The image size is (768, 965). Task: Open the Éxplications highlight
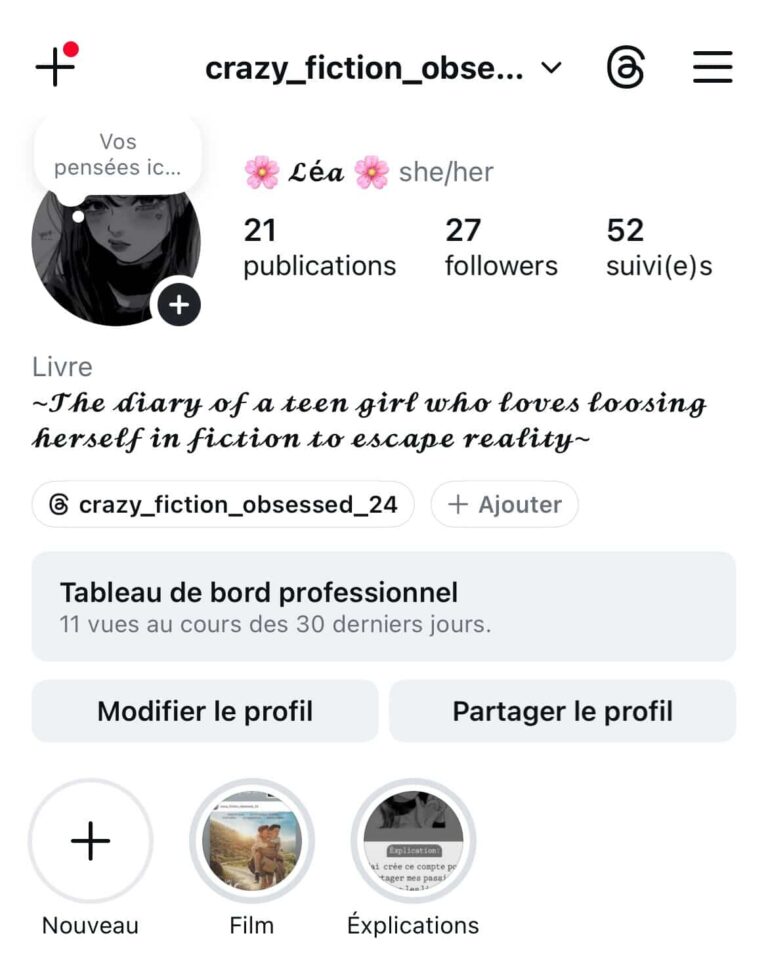[x=413, y=842]
